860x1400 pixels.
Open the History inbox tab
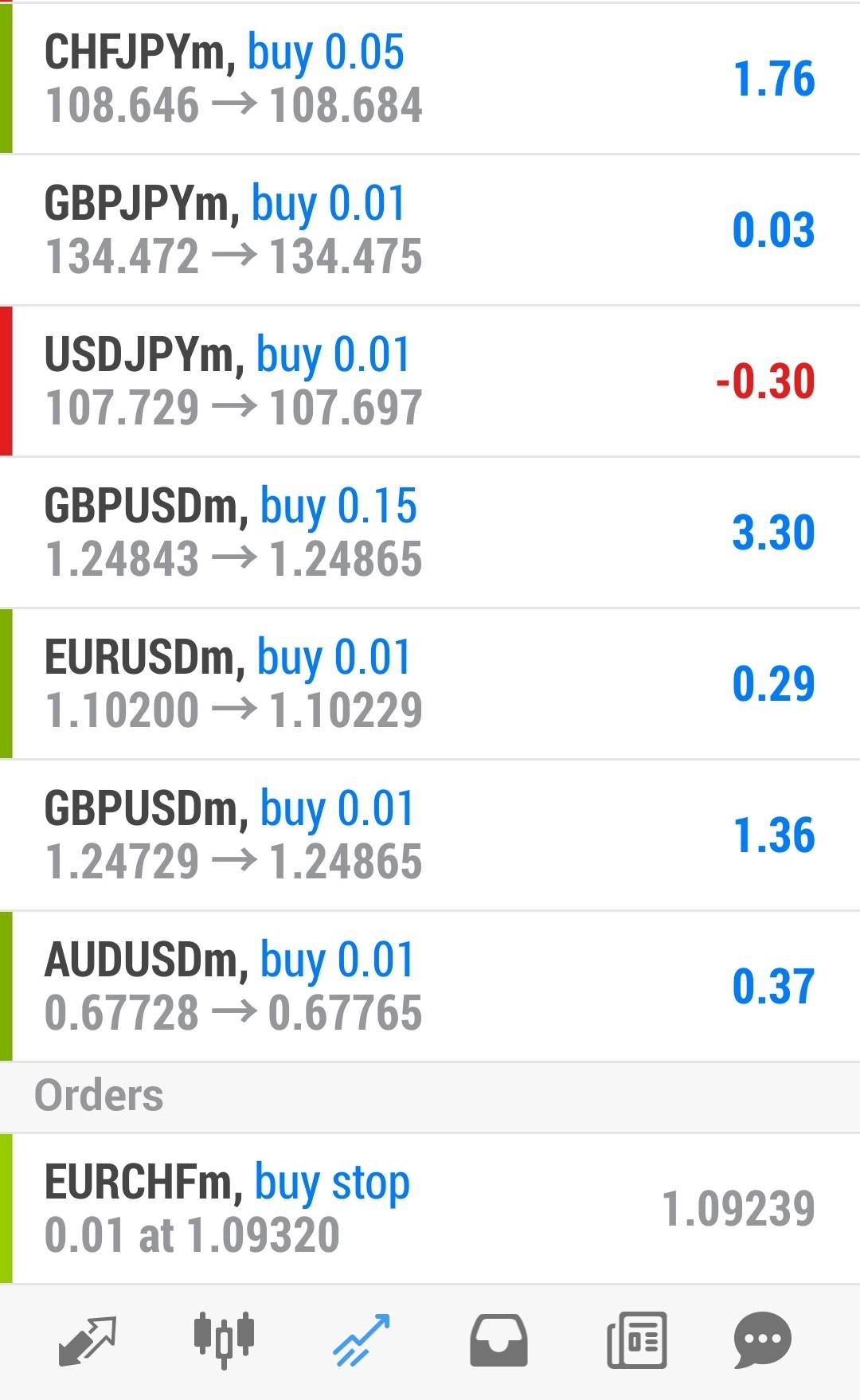coord(498,1341)
